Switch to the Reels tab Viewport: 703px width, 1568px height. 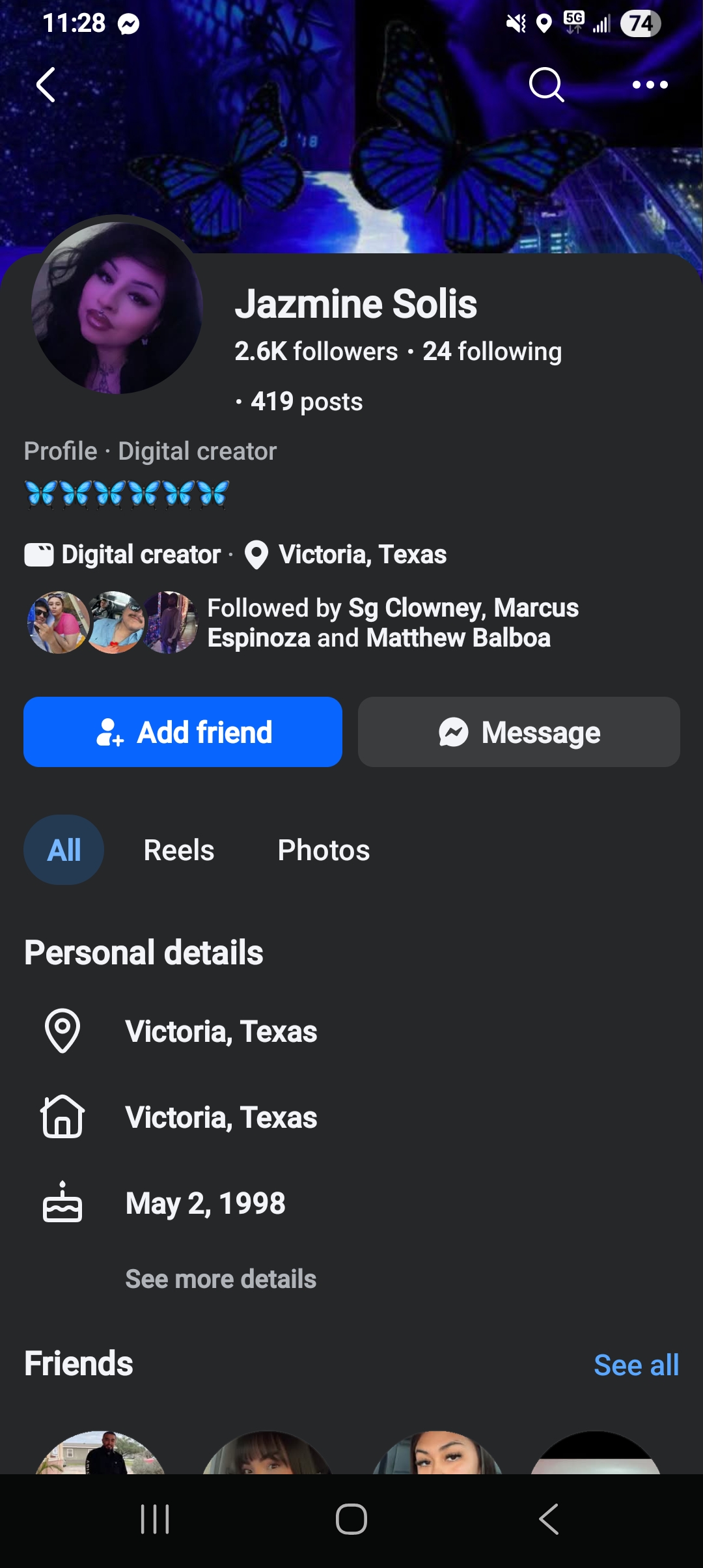point(179,850)
